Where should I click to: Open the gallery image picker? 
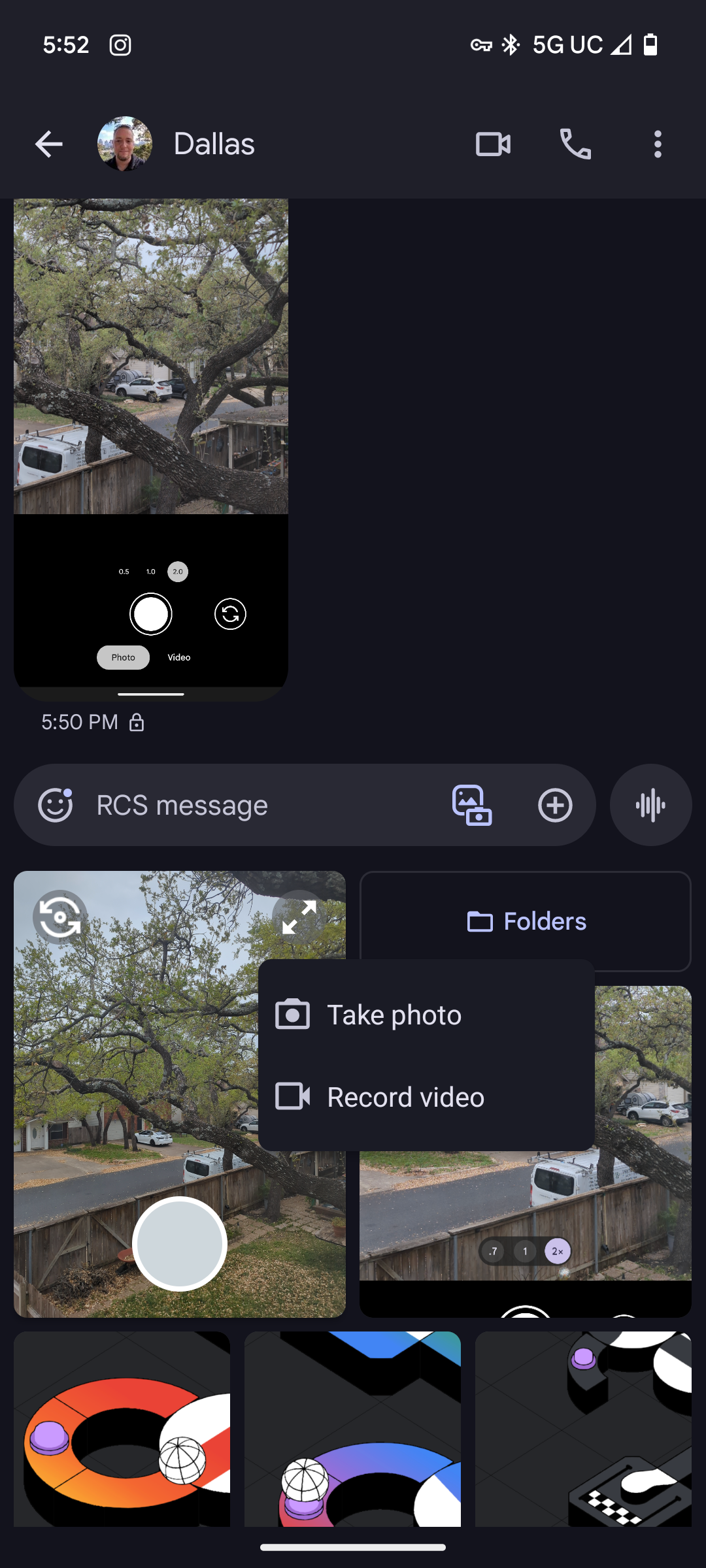[x=472, y=805]
